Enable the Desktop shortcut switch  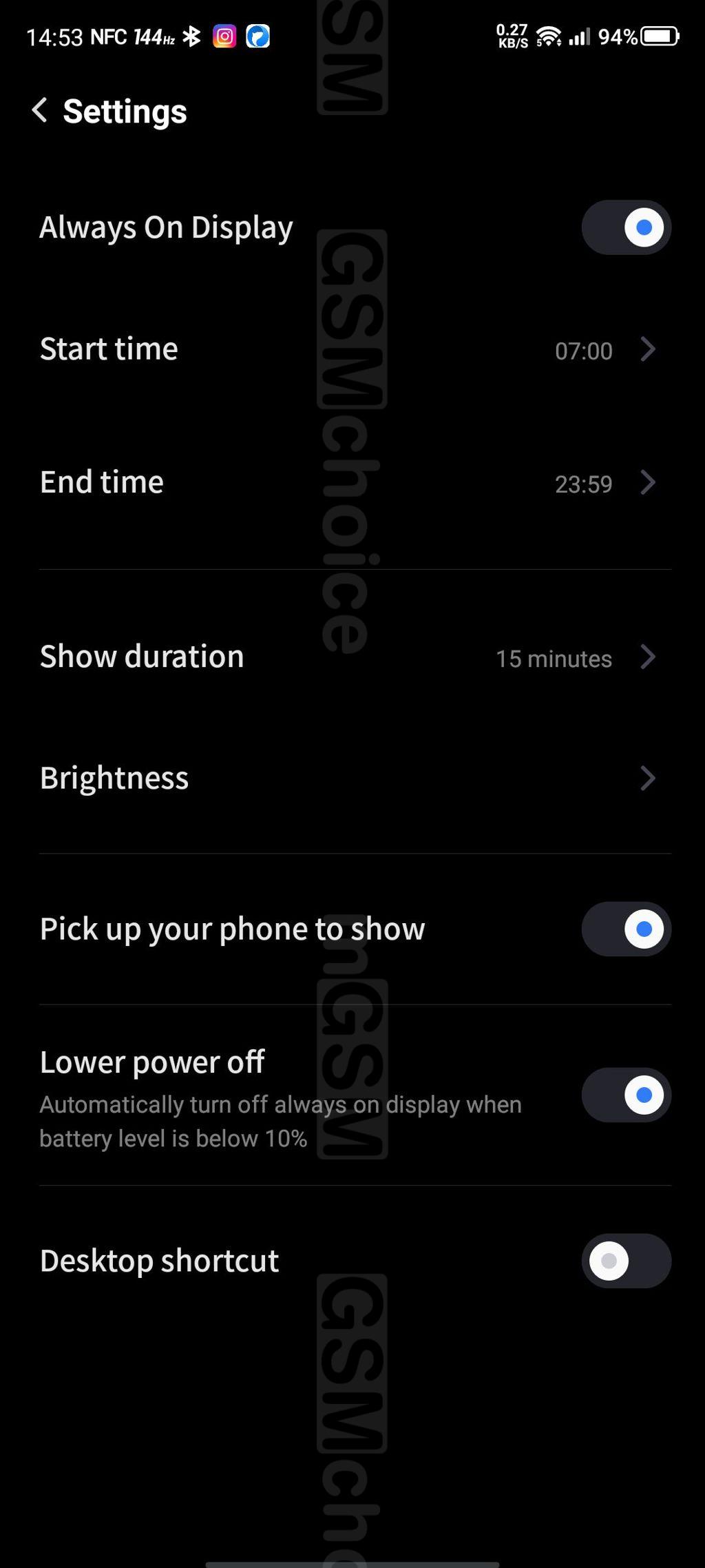coord(627,1261)
